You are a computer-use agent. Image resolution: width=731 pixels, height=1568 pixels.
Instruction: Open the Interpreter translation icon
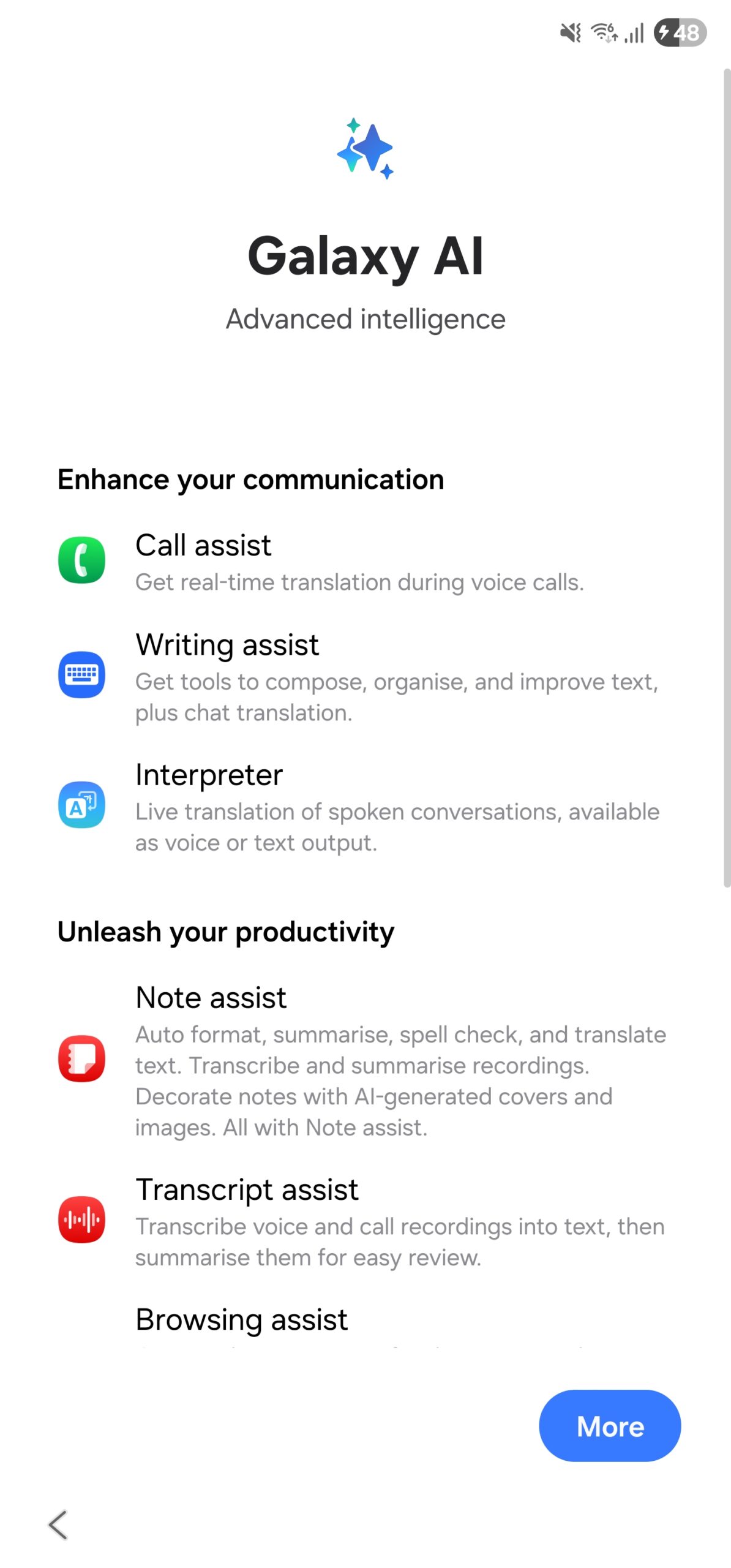(81, 804)
